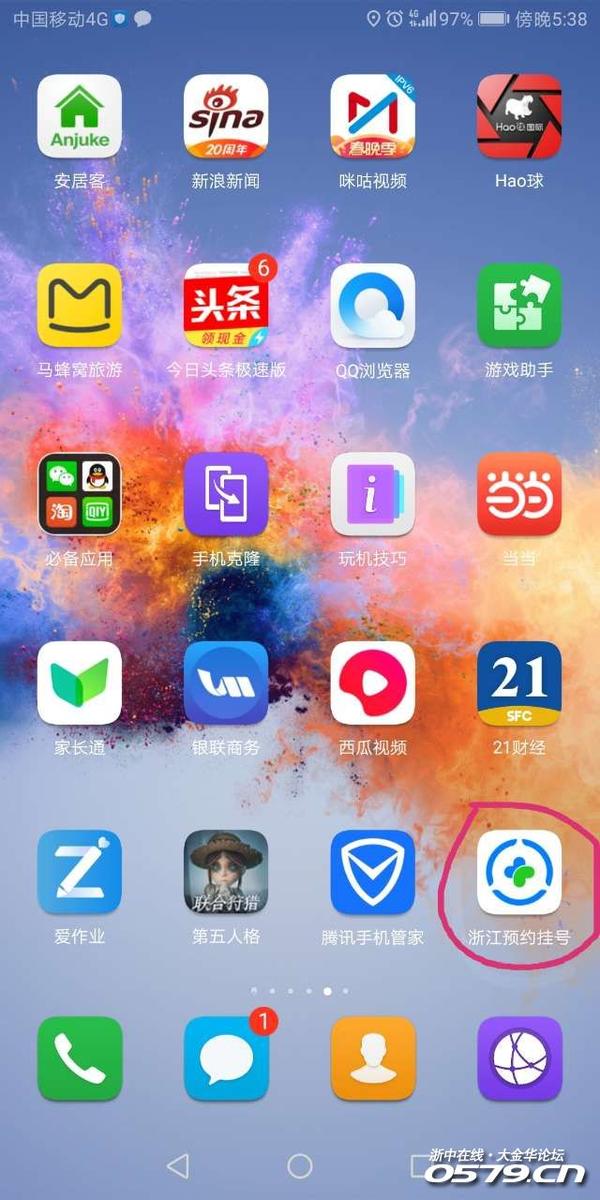
Task: Launch 家长通 app
Action: [x=79, y=683]
